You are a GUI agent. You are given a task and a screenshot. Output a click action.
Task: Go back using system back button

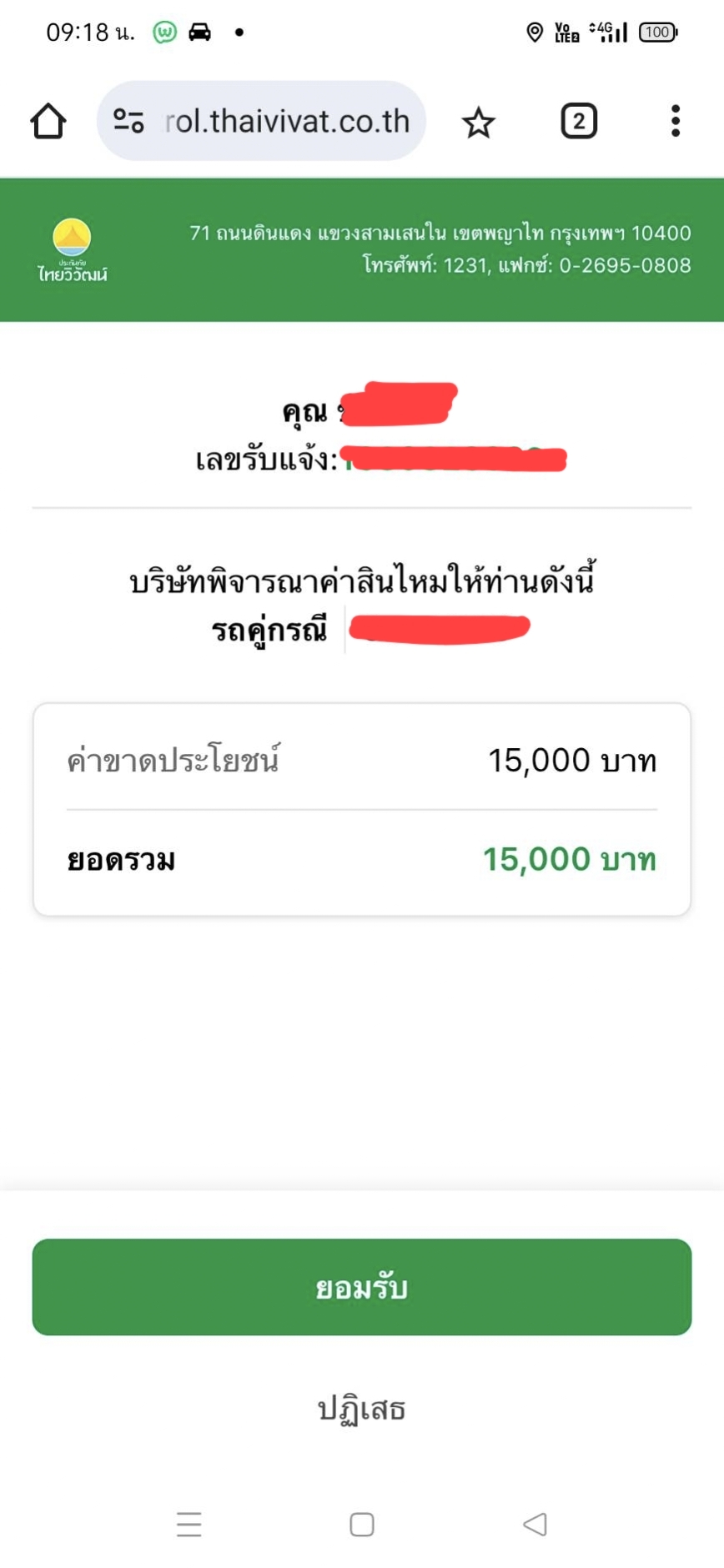click(535, 1524)
